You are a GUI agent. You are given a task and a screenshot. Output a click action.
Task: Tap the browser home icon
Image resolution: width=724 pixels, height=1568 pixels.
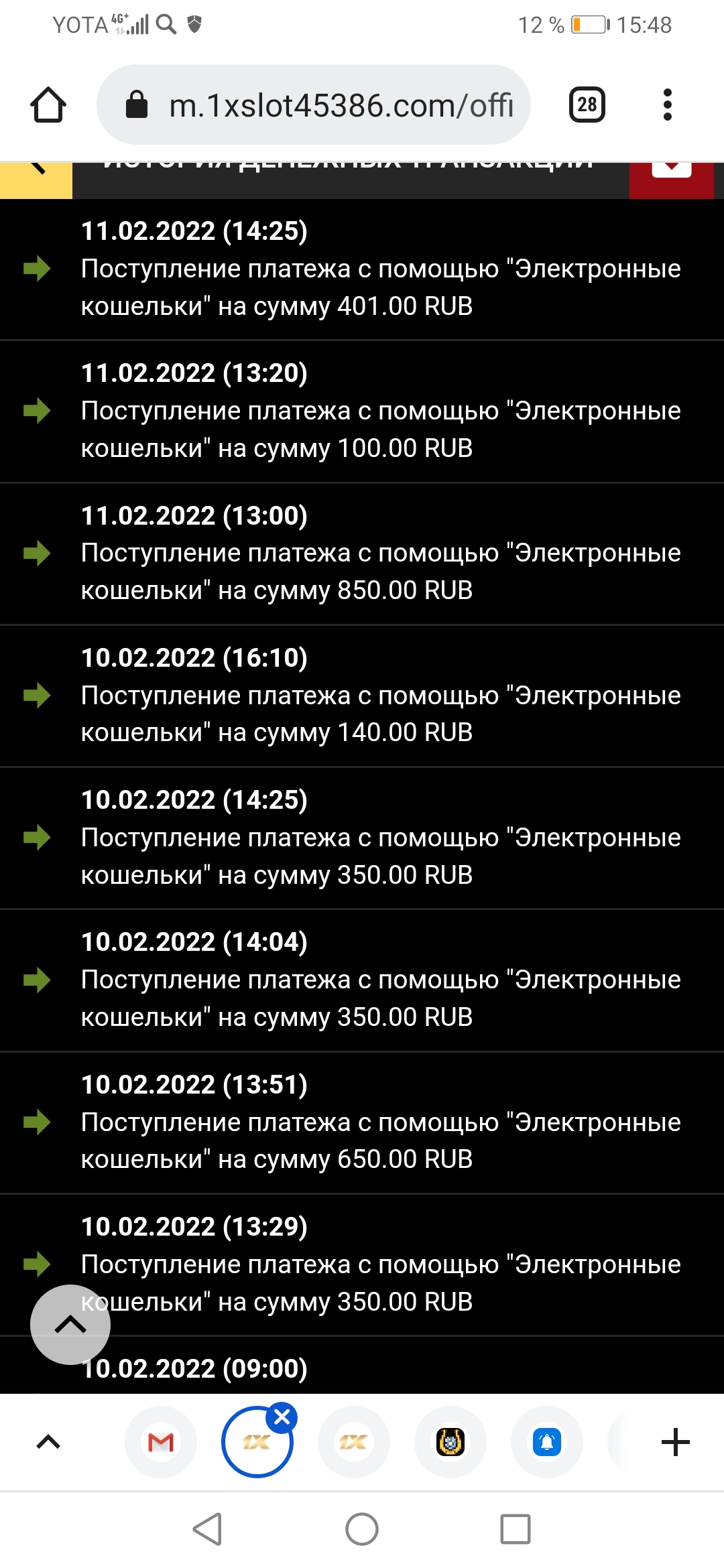[x=48, y=105]
